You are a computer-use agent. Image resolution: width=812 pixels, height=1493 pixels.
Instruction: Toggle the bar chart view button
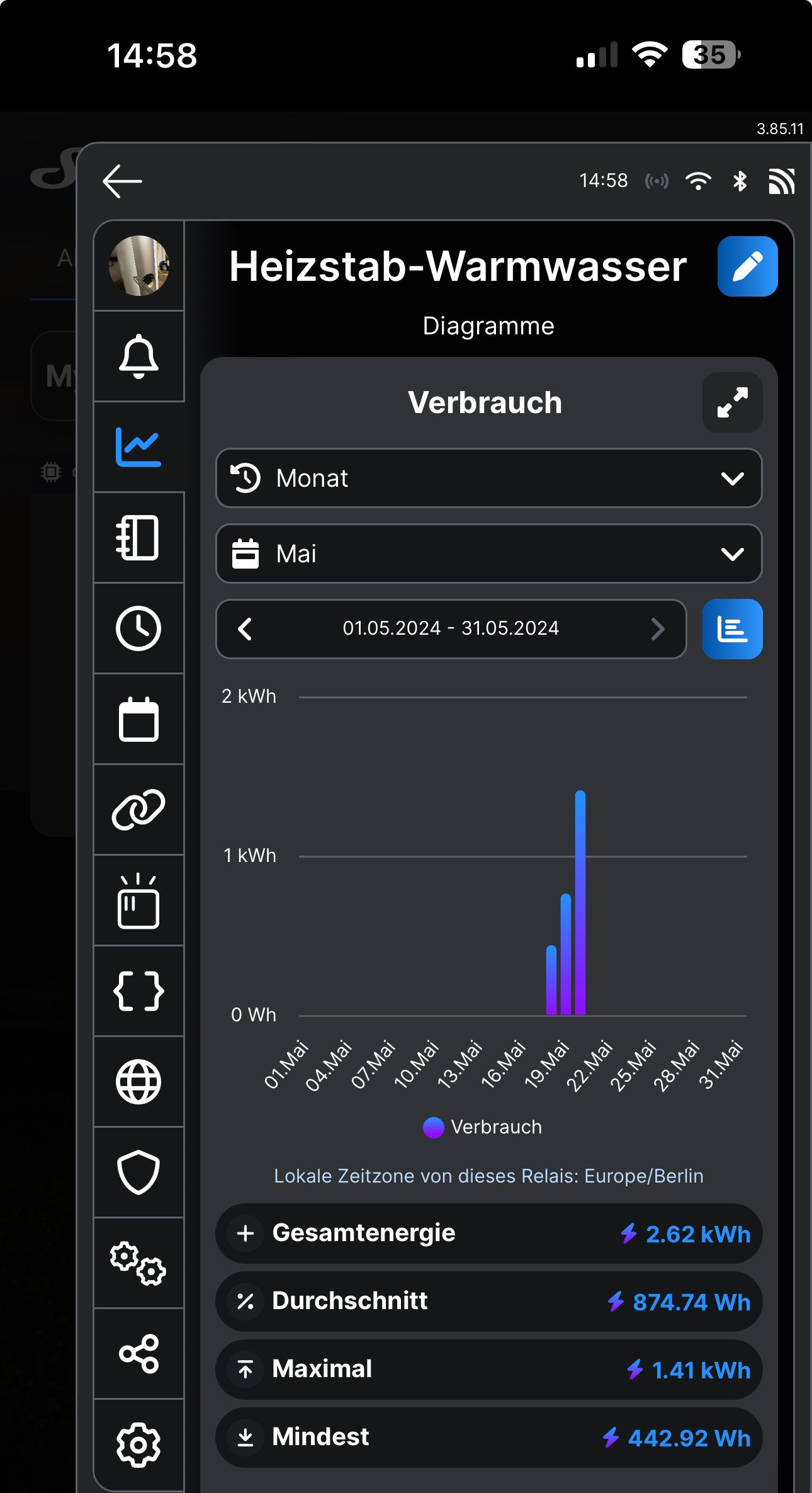732,629
